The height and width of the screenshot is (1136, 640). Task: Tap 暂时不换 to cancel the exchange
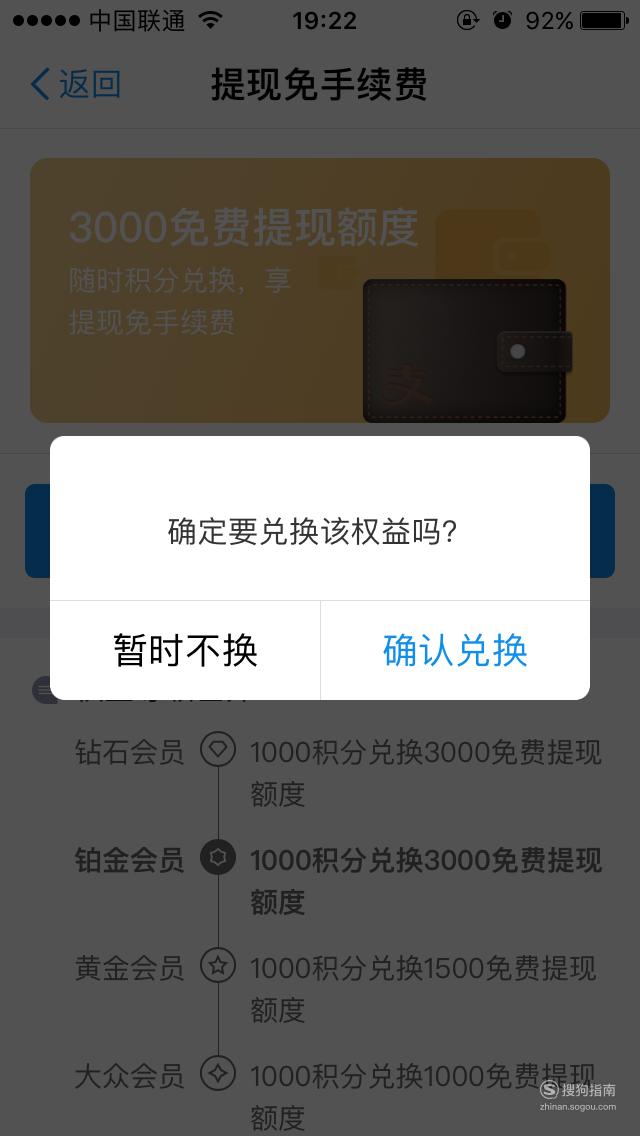[x=185, y=650]
